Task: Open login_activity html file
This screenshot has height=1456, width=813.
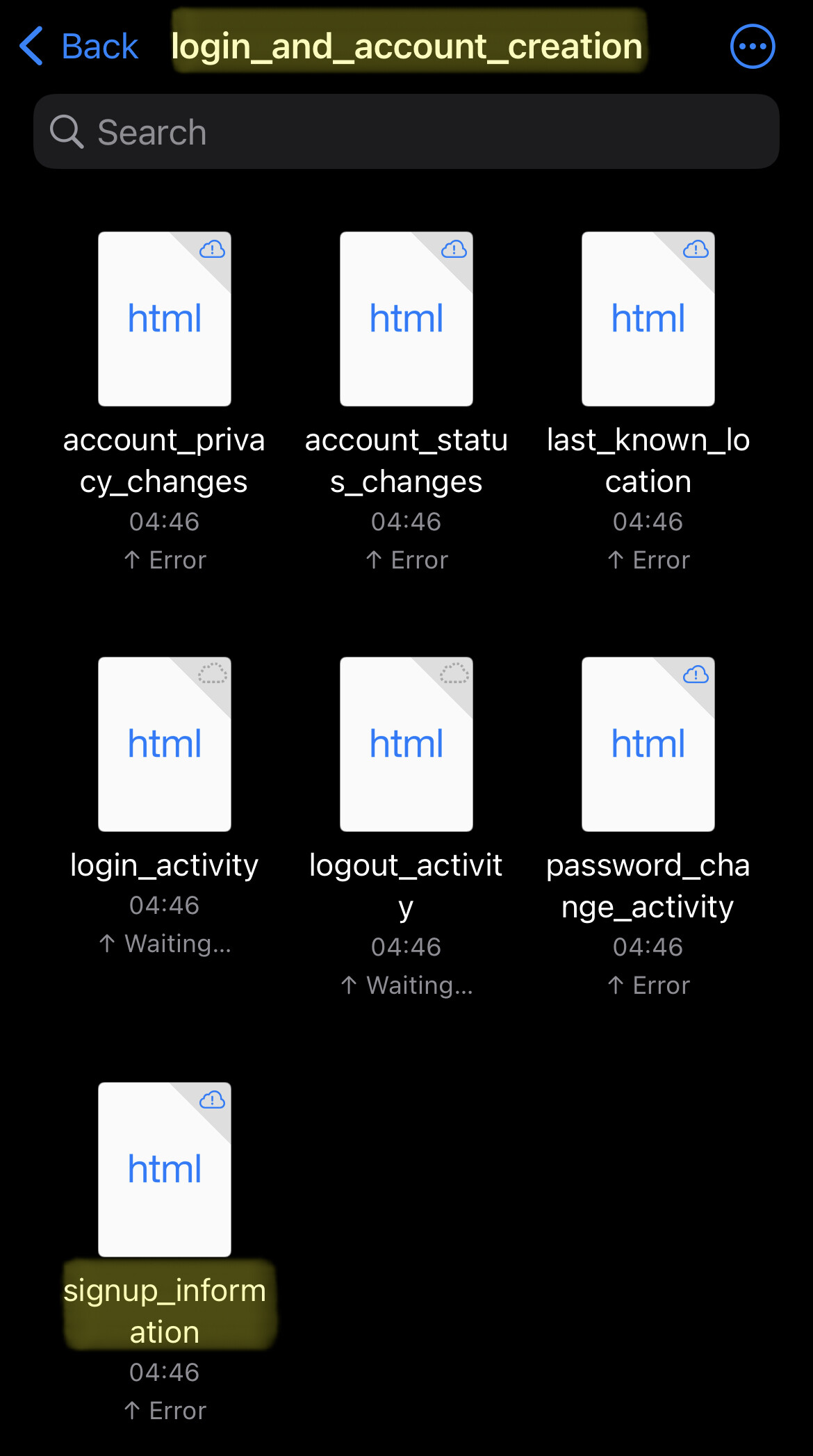Action: pyautogui.click(x=165, y=744)
